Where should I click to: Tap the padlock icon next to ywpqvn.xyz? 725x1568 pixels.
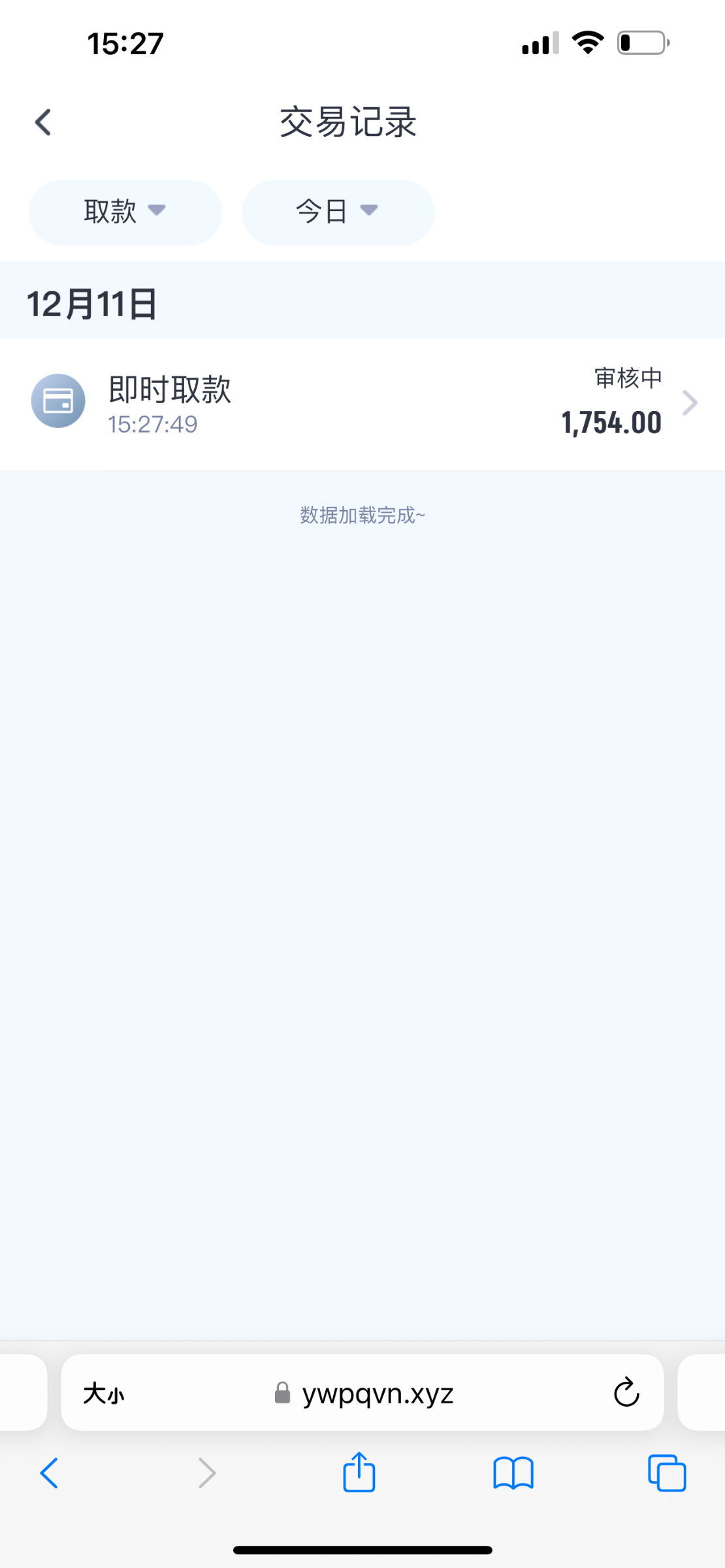(x=282, y=1392)
